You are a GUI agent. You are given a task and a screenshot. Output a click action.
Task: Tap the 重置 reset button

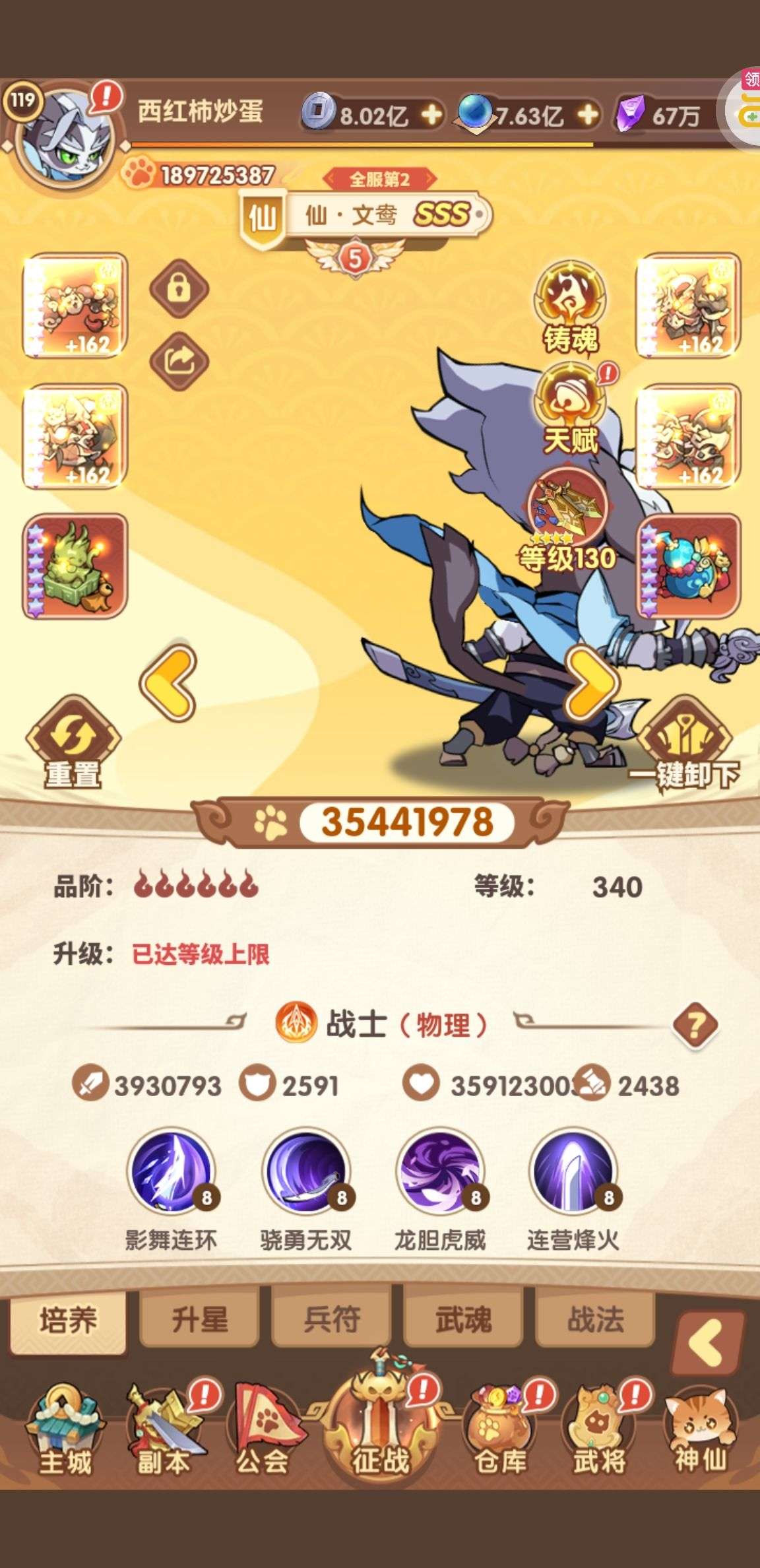73,742
